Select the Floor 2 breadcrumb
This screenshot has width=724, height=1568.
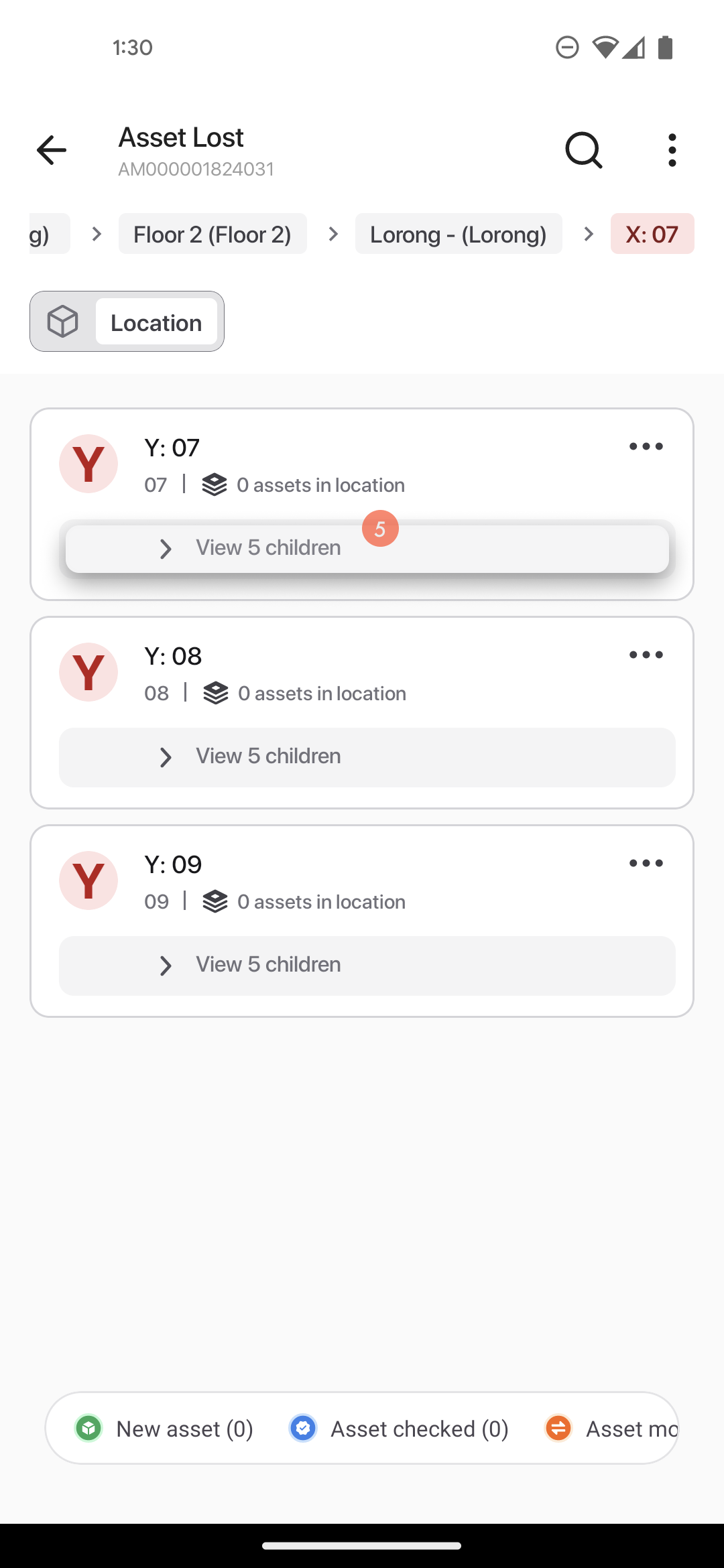(213, 234)
